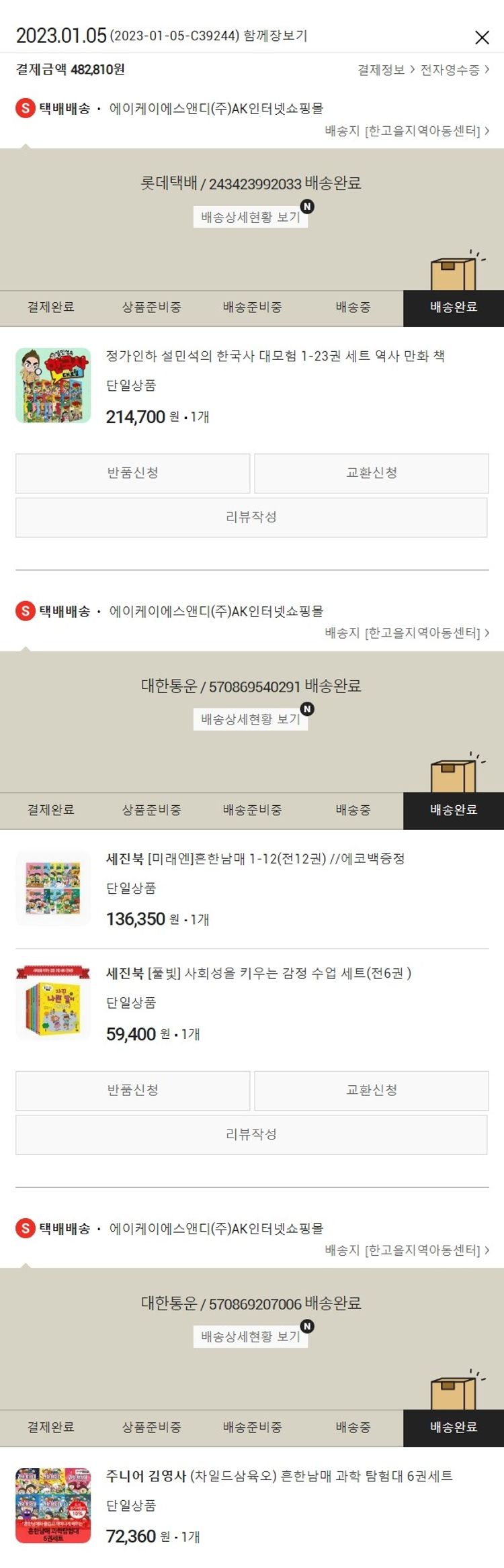Image resolution: width=504 pixels, height=1568 pixels.
Task: Open 흔한남매 과학 탐험대 6권세트 product
Action: pos(279,1476)
